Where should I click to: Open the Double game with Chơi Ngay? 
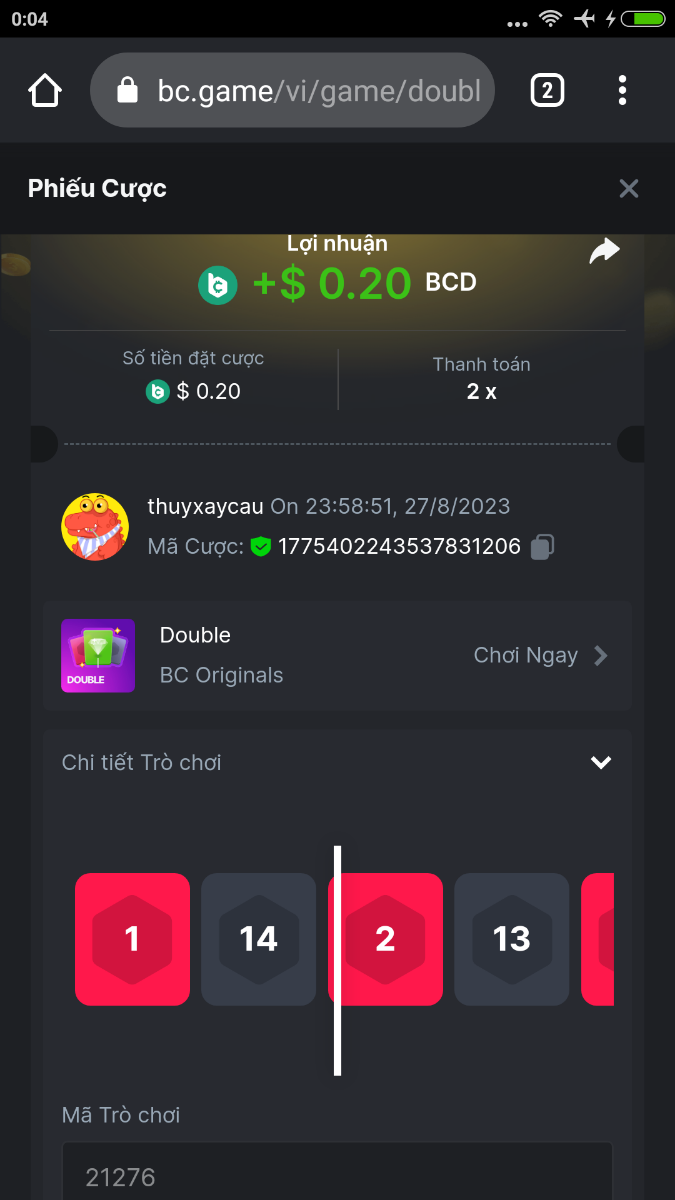(x=540, y=655)
